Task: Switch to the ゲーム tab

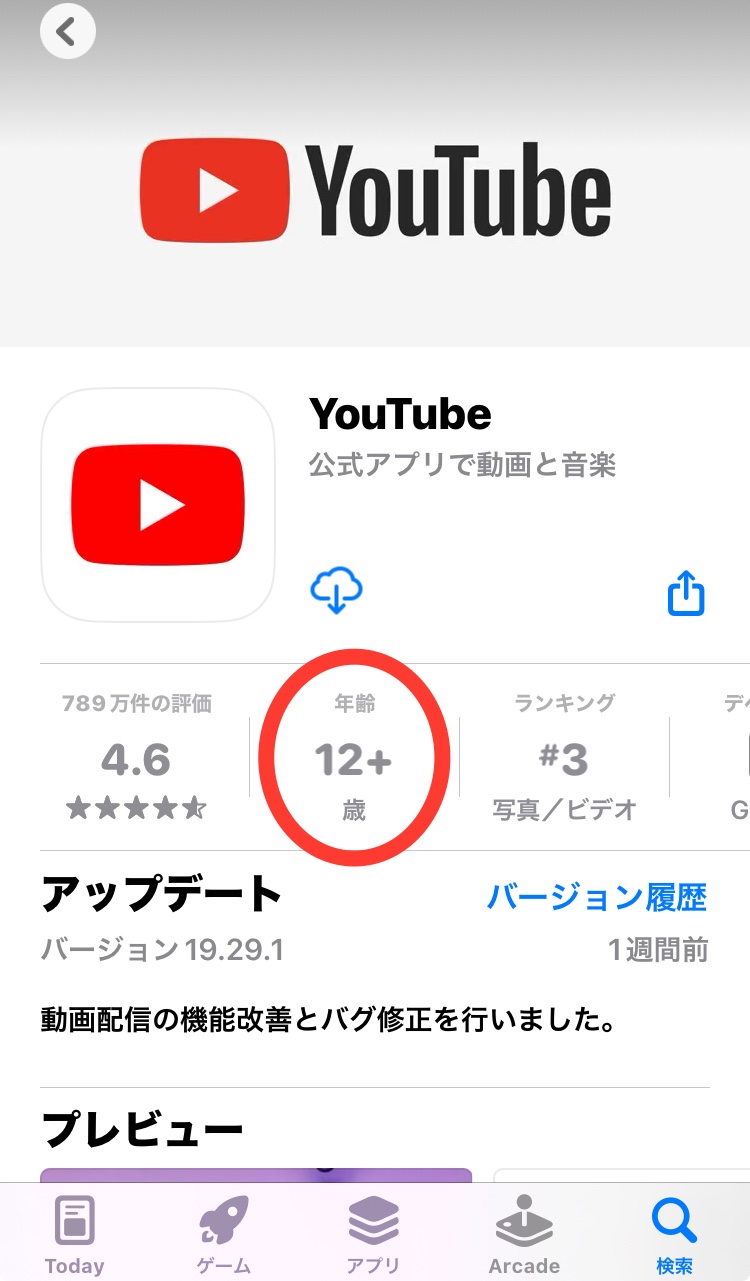Action: [224, 1234]
